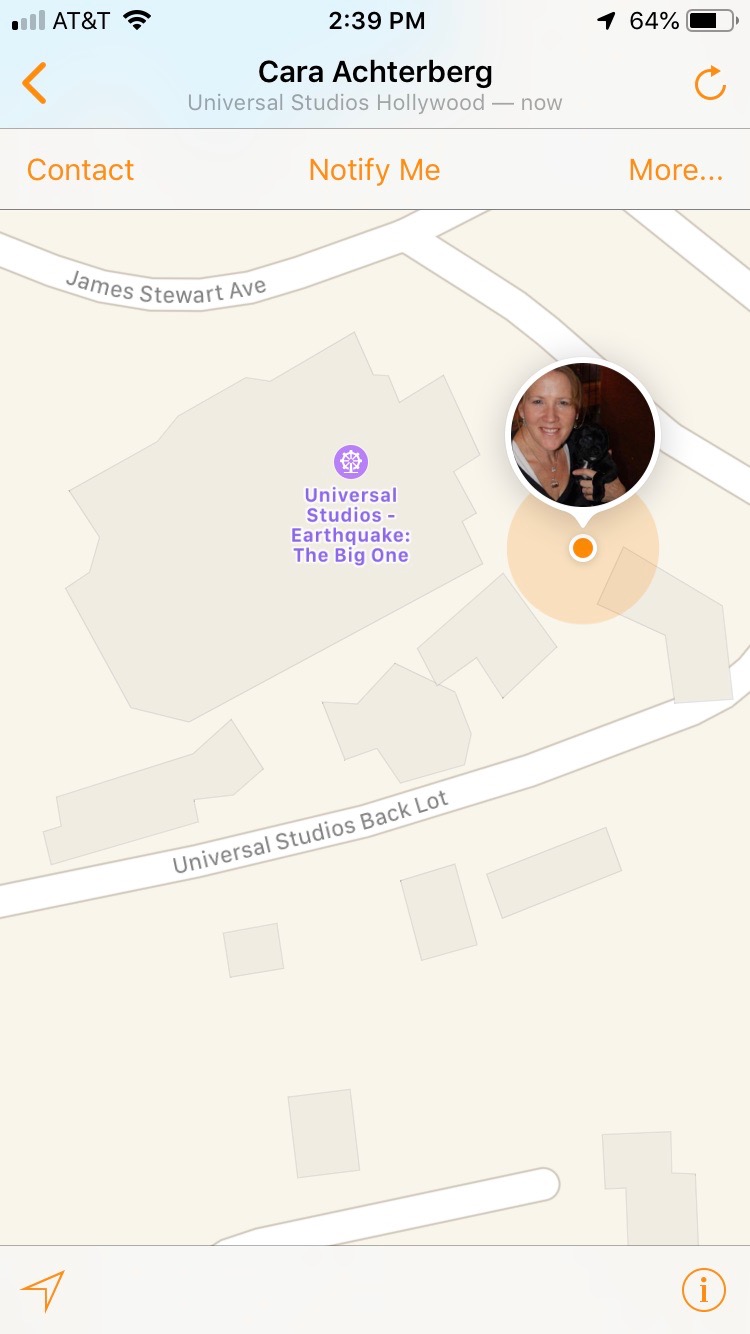
Task: Center map on my current location
Action: (42, 1290)
